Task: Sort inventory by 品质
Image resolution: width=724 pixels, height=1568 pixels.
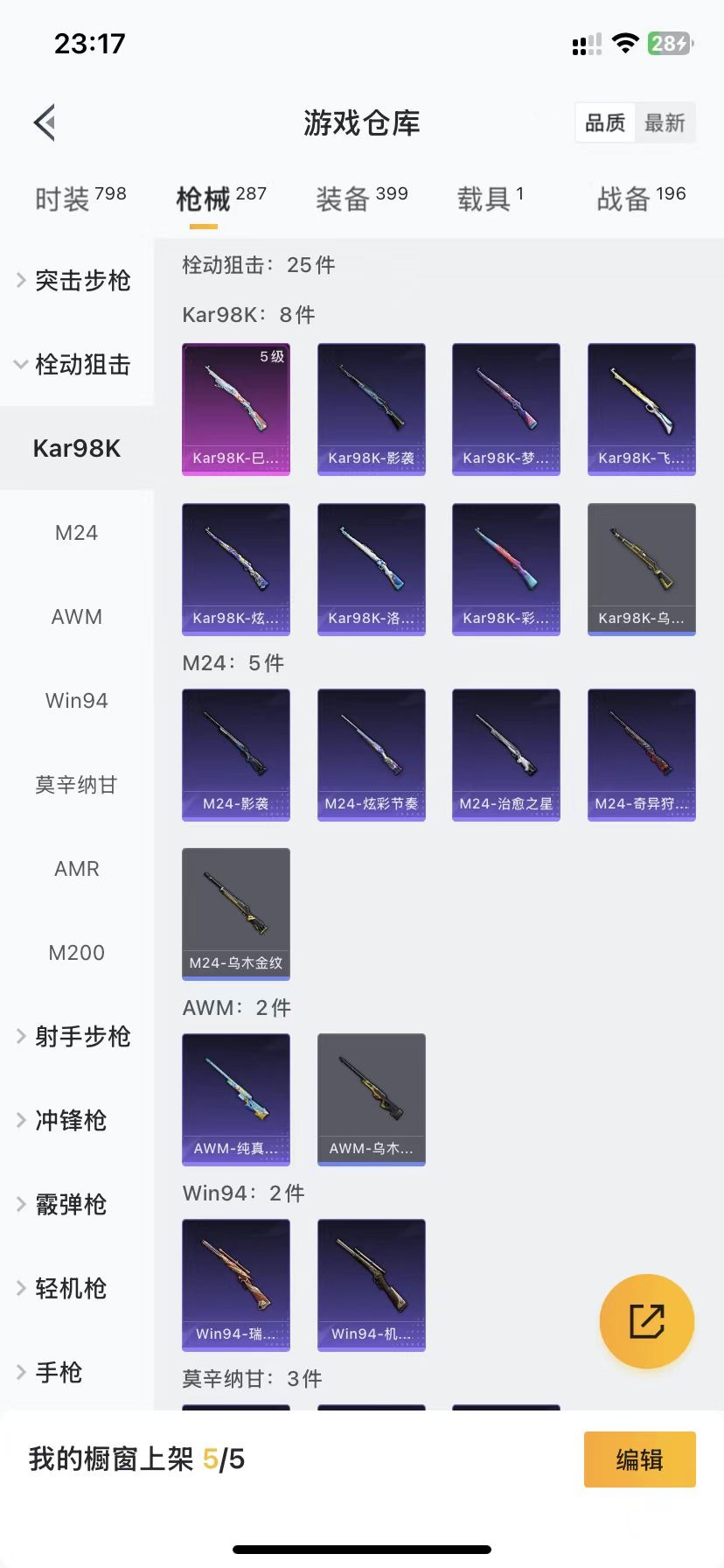Action: click(605, 122)
